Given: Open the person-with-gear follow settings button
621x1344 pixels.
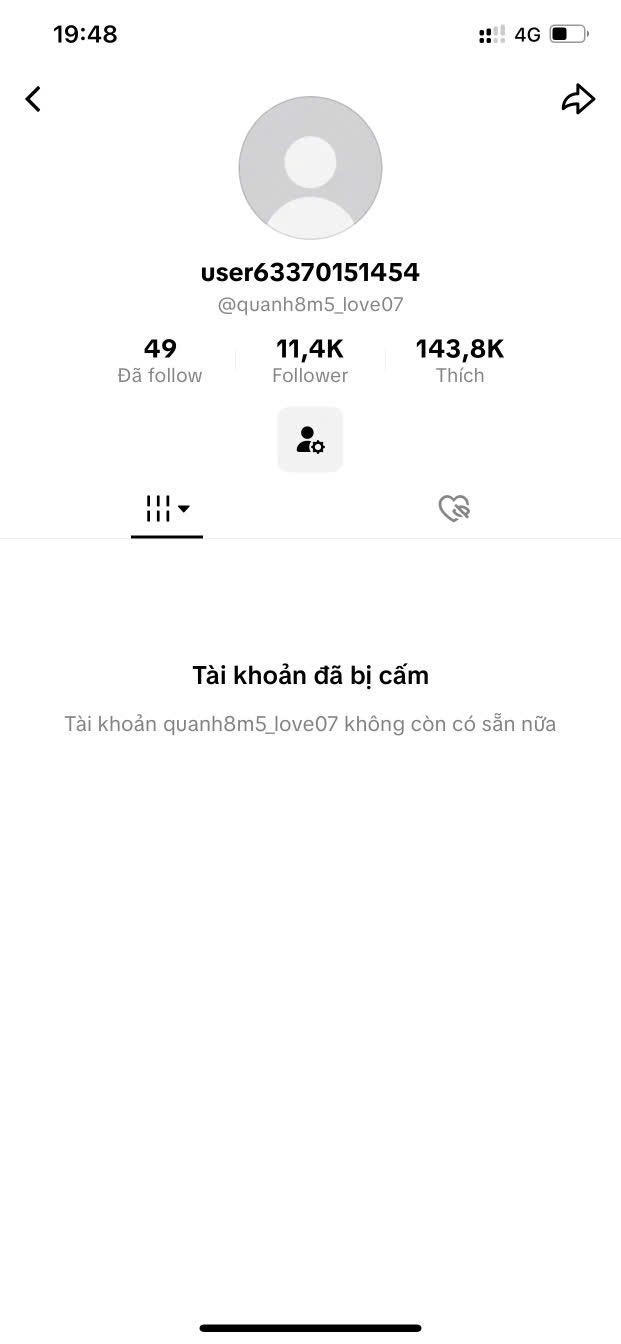Looking at the screenshot, I should 310,439.
